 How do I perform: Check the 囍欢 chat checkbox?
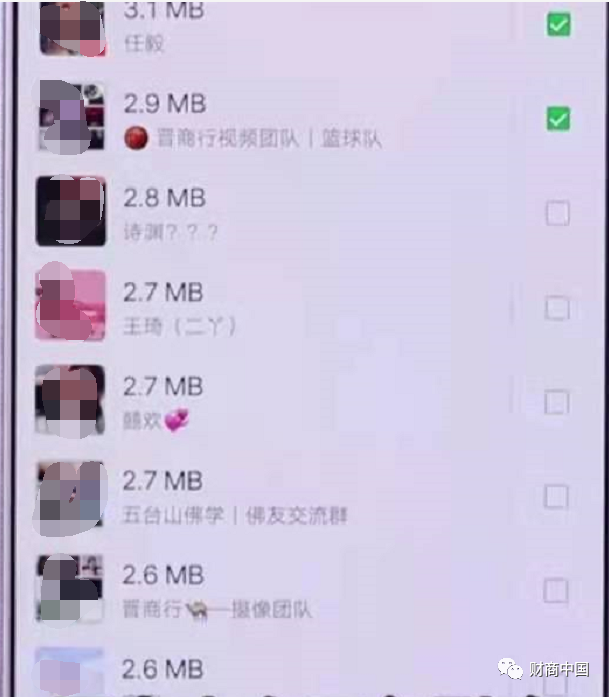(x=556, y=402)
